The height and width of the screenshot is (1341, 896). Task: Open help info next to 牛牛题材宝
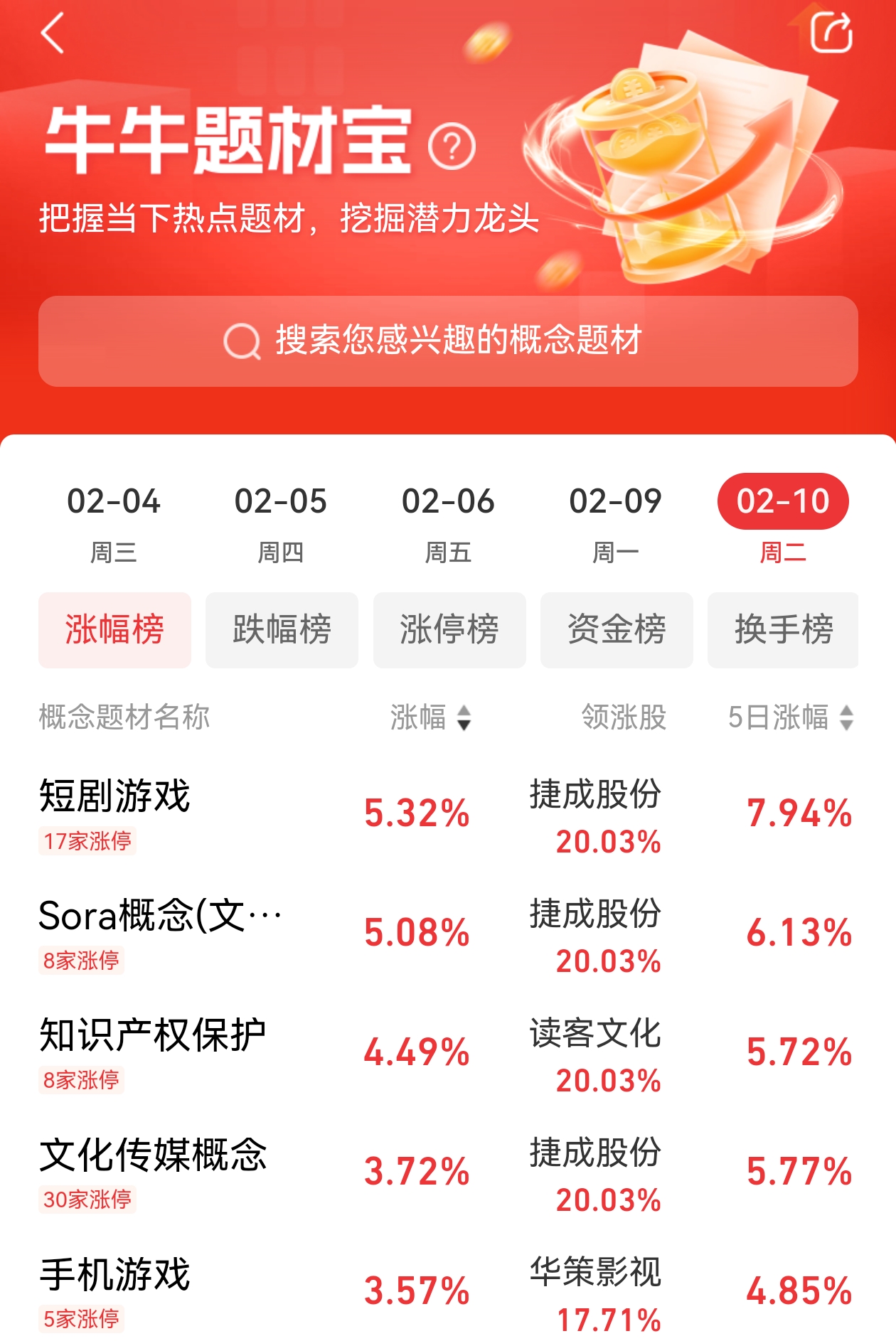coord(452,146)
